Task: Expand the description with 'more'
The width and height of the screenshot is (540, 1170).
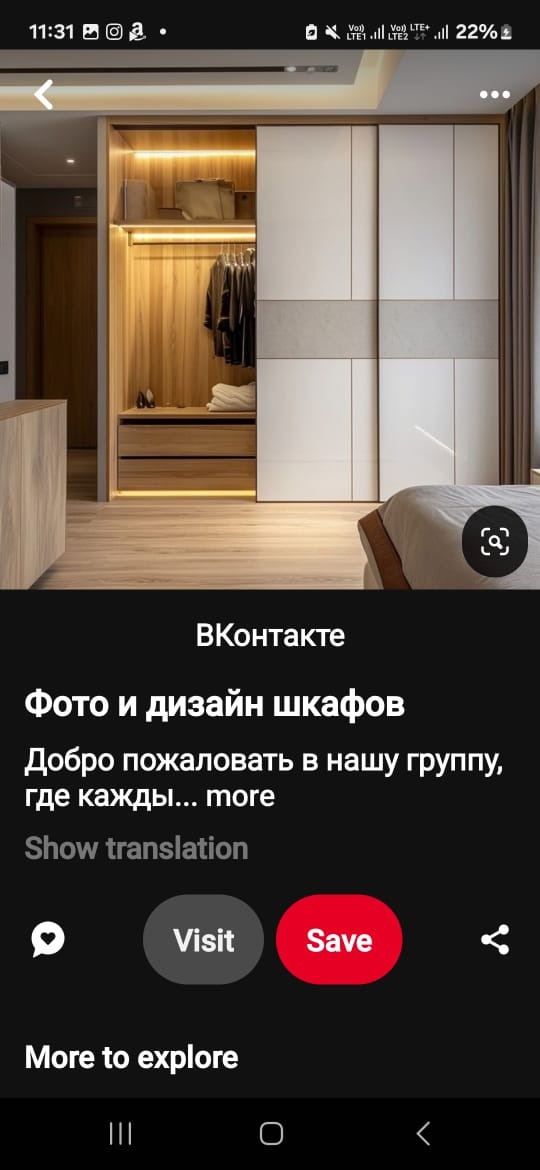Action: click(x=240, y=796)
